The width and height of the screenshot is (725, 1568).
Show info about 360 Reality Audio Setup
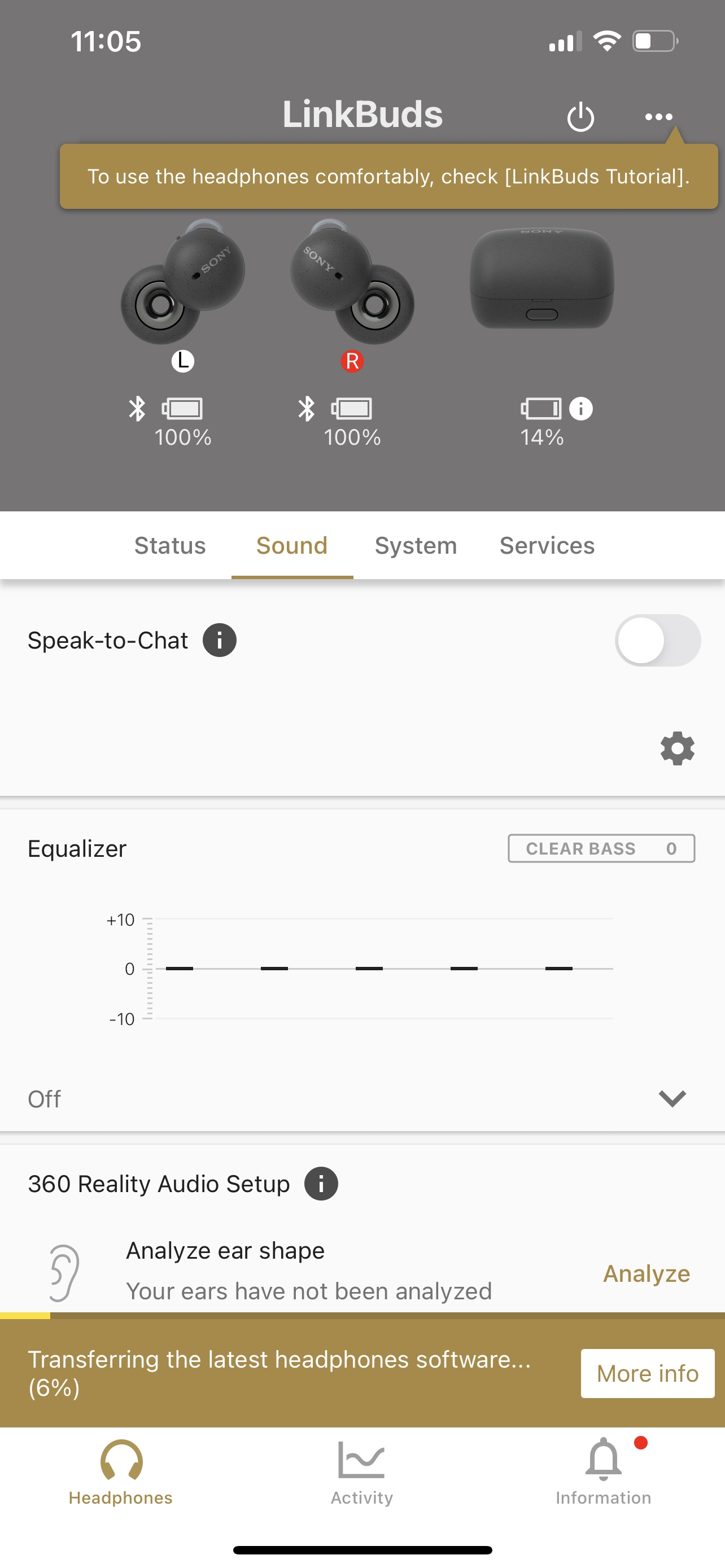pyautogui.click(x=321, y=1184)
